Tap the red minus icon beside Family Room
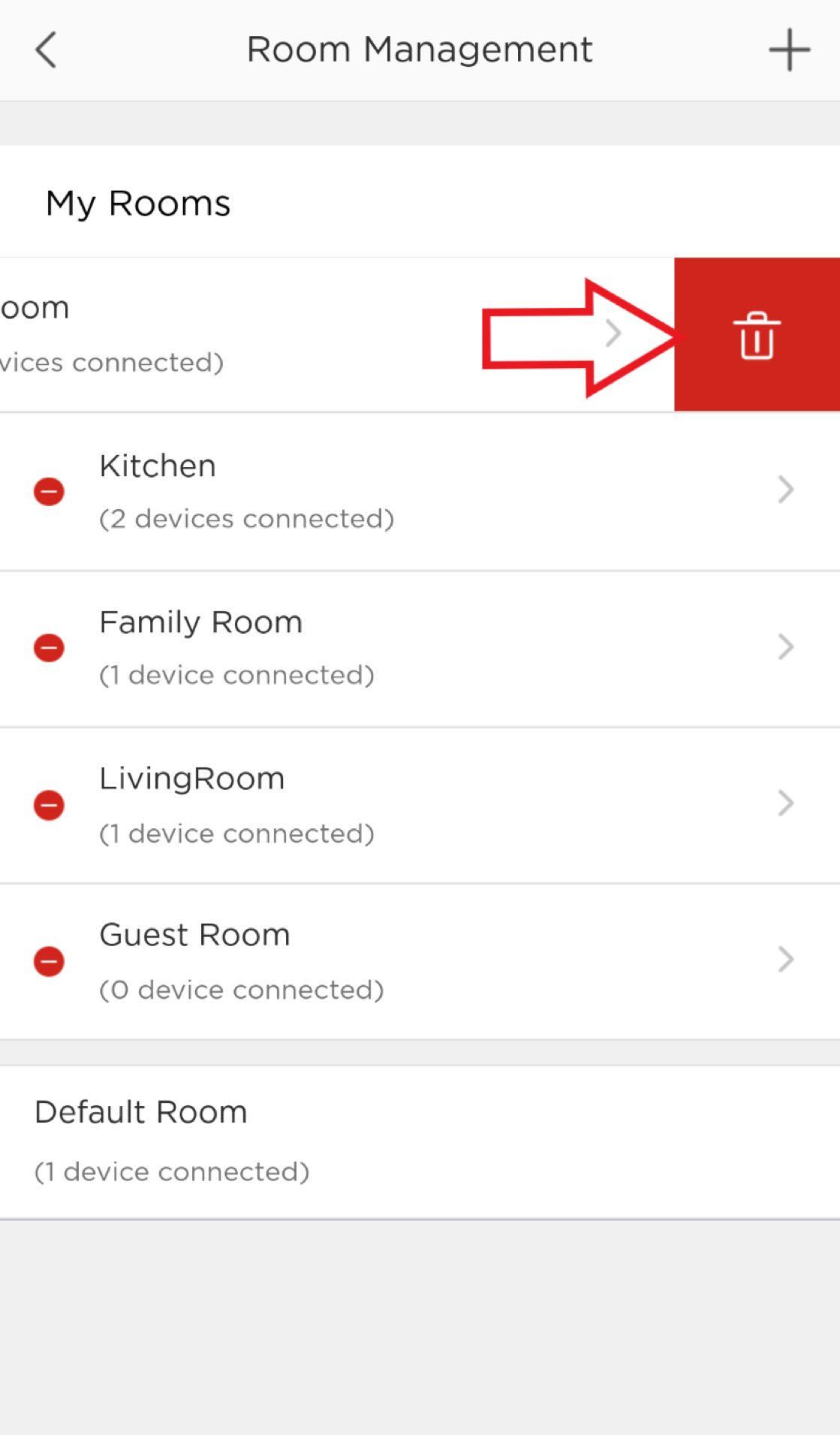 coord(49,647)
